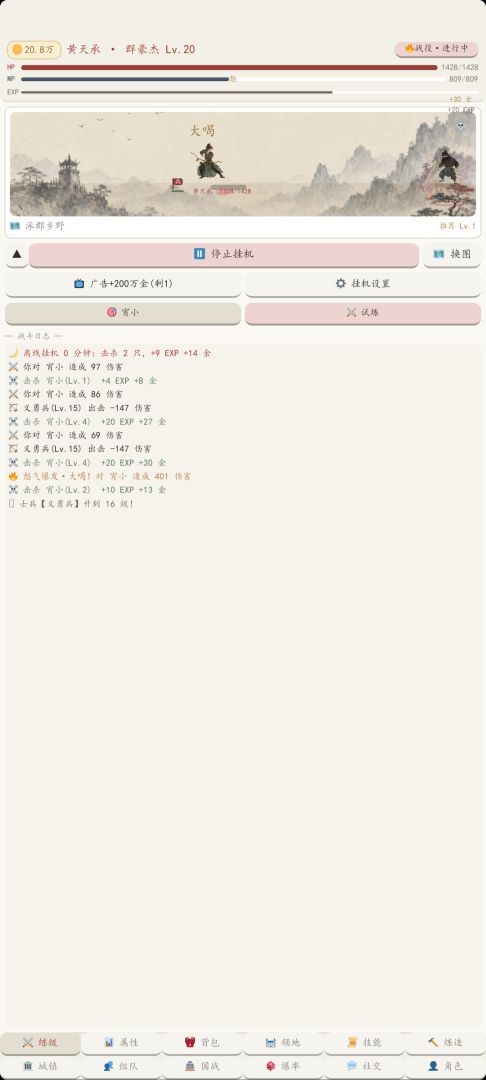Open the 换图 map switcher

(452, 254)
